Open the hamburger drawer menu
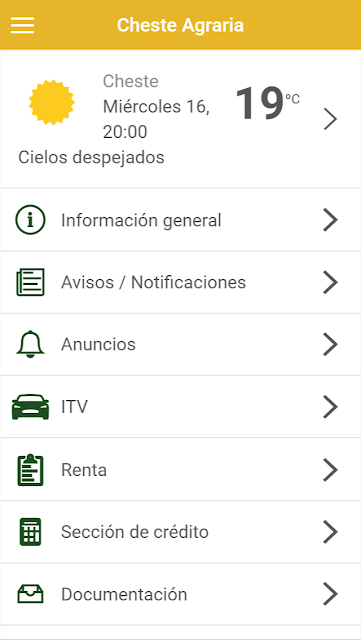This screenshot has height=640, width=361. (x=23, y=25)
